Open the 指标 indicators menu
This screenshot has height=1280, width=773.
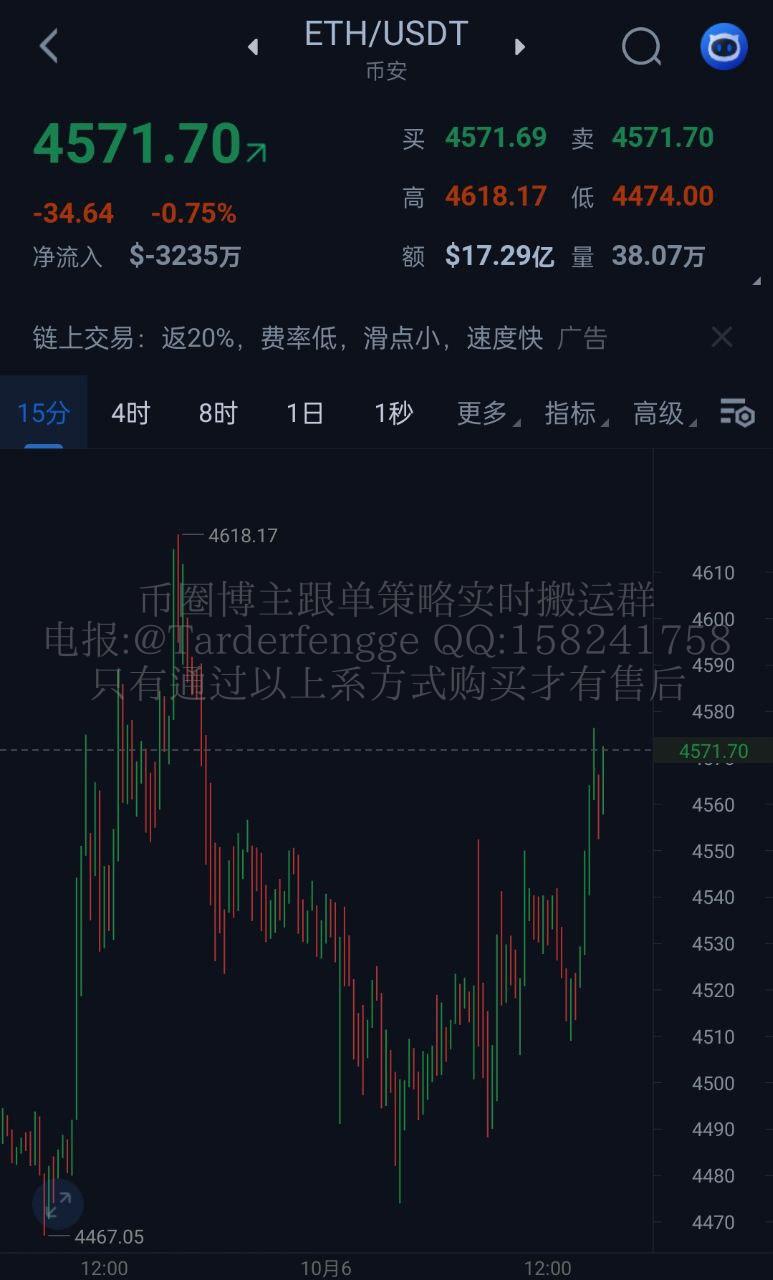click(x=573, y=413)
